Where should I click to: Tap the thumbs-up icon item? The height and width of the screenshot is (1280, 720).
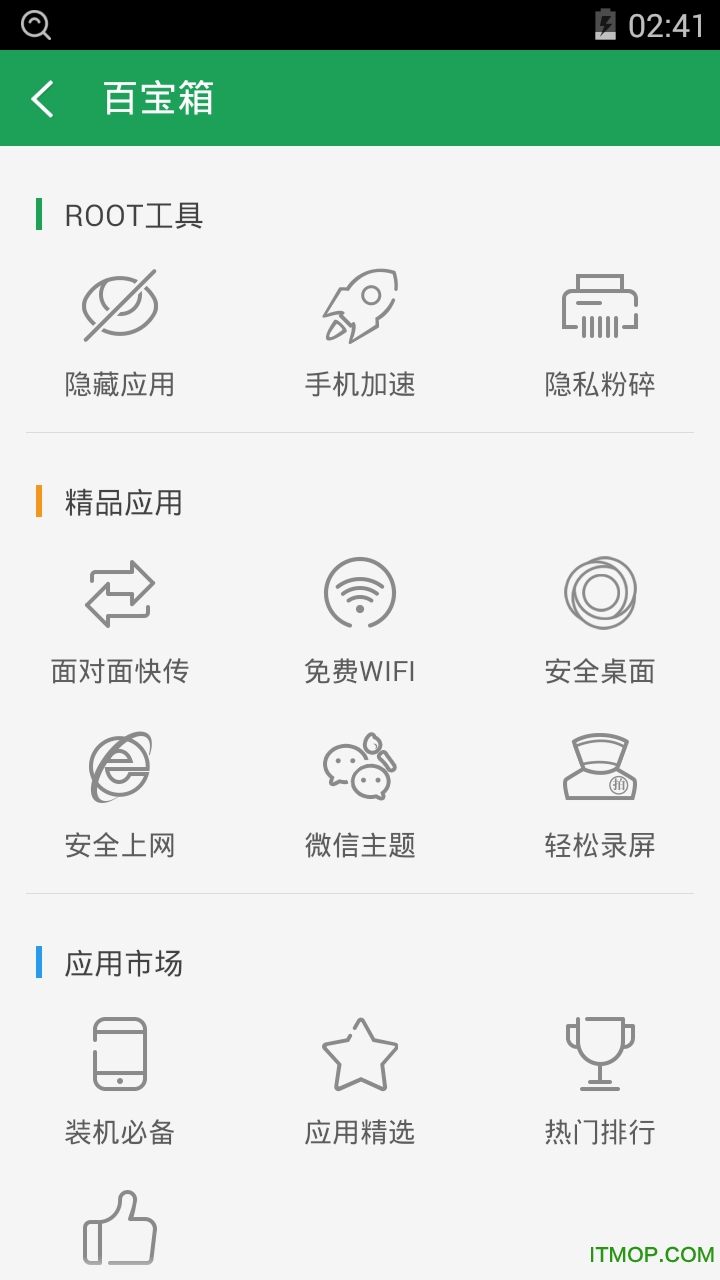coord(120,1228)
